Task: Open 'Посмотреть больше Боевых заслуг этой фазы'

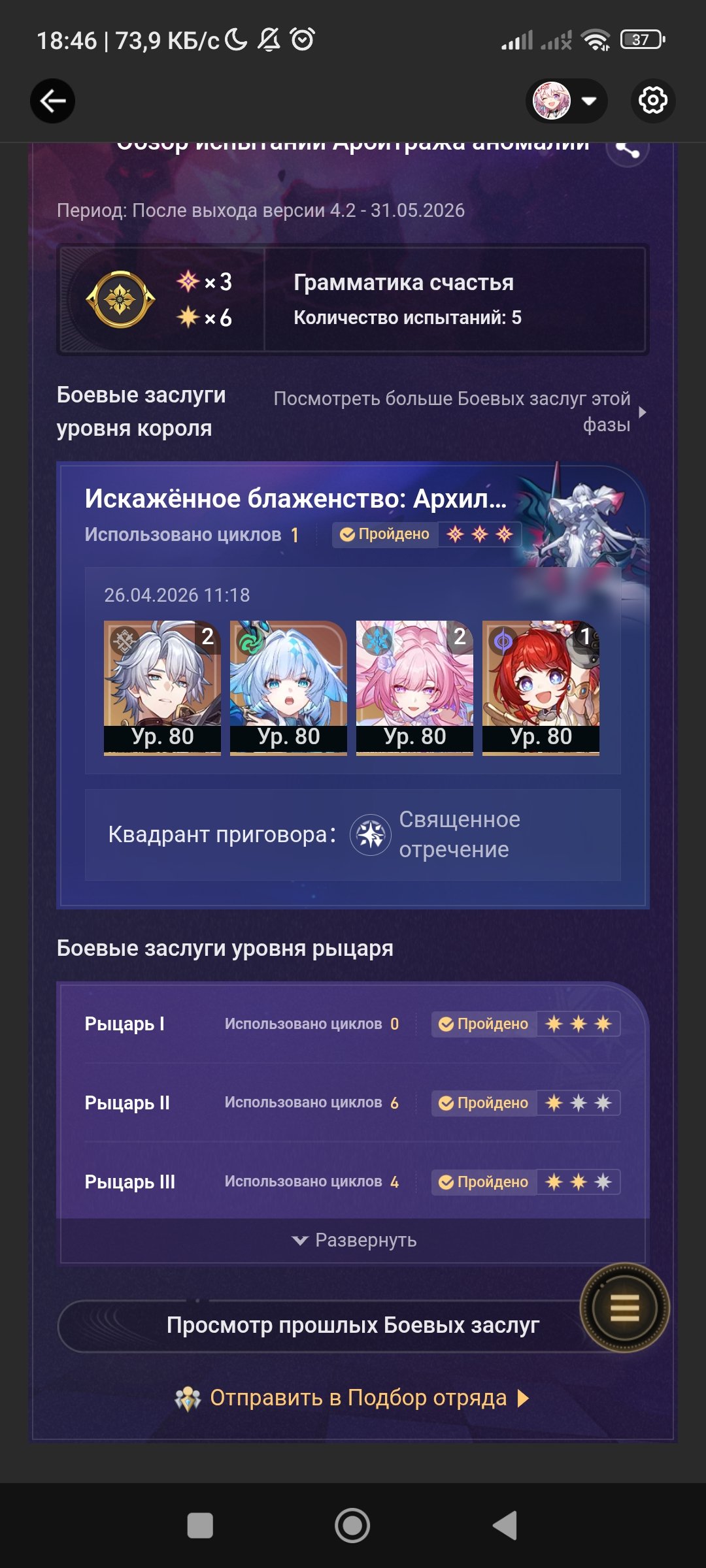Action: point(460,412)
